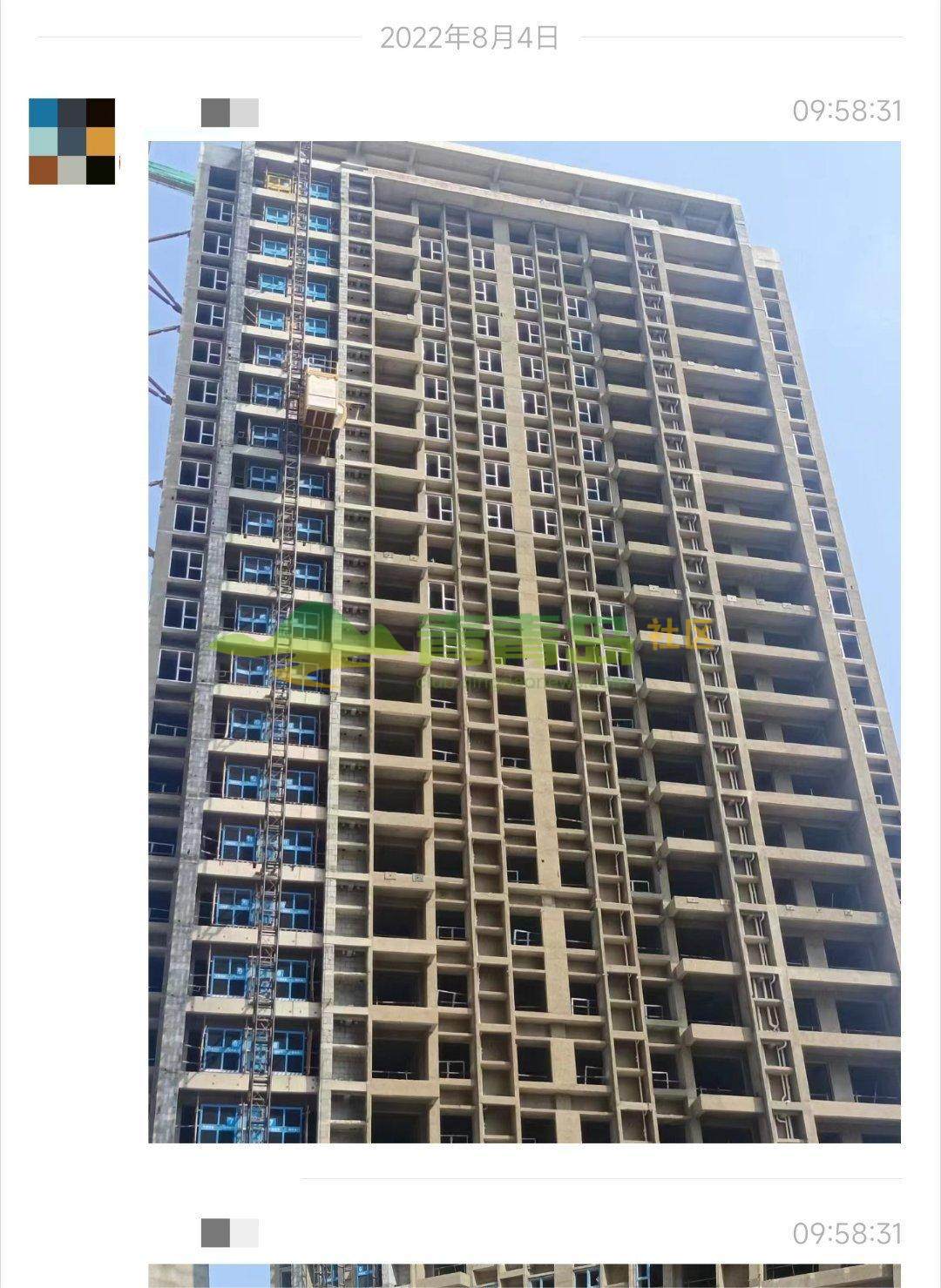The image size is (941, 1288).
Task: Tap the sender's pixelated avatar
Action: [71, 141]
